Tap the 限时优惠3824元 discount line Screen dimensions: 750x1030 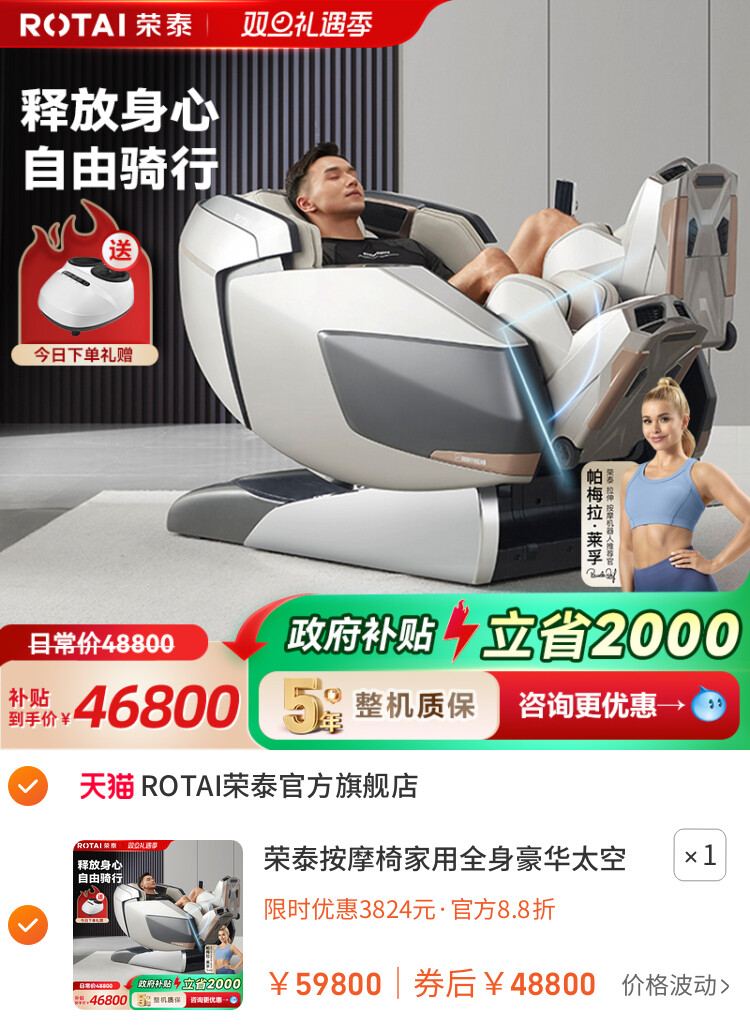(409, 910)
